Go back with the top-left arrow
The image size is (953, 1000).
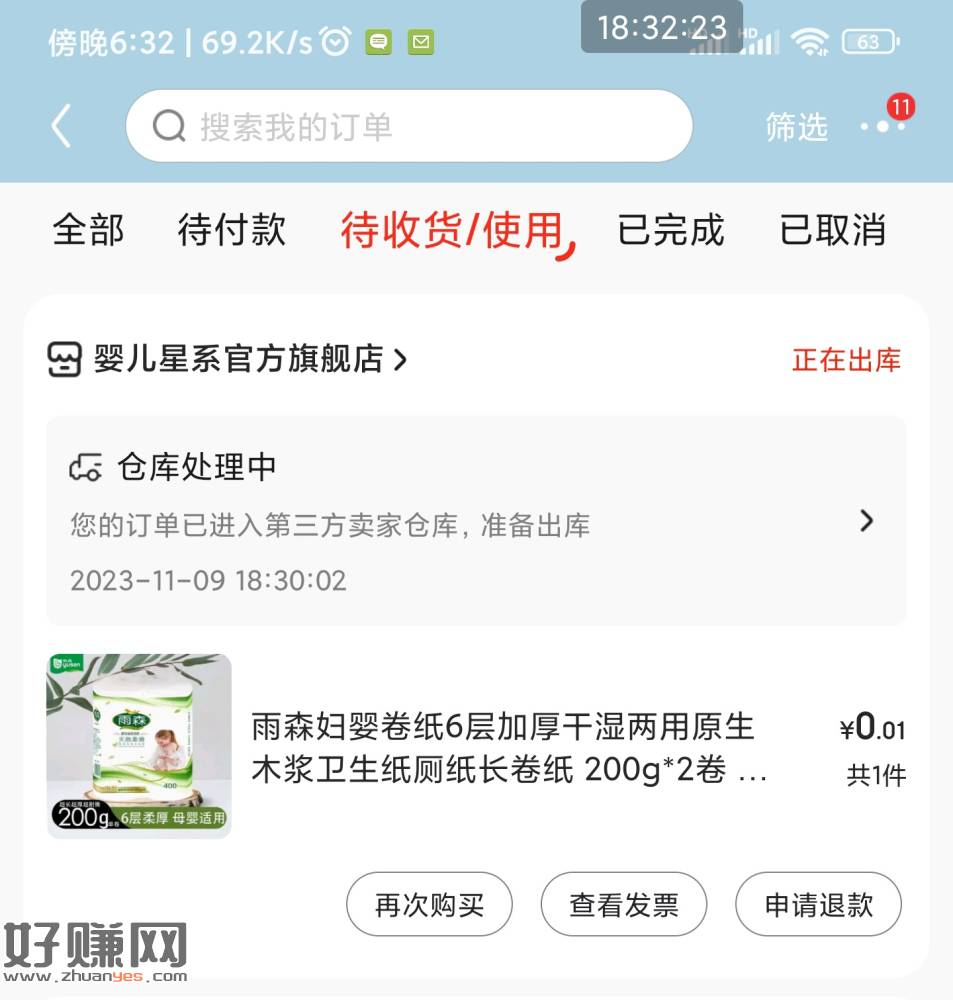pyautogui.click(x=62, y=127)
